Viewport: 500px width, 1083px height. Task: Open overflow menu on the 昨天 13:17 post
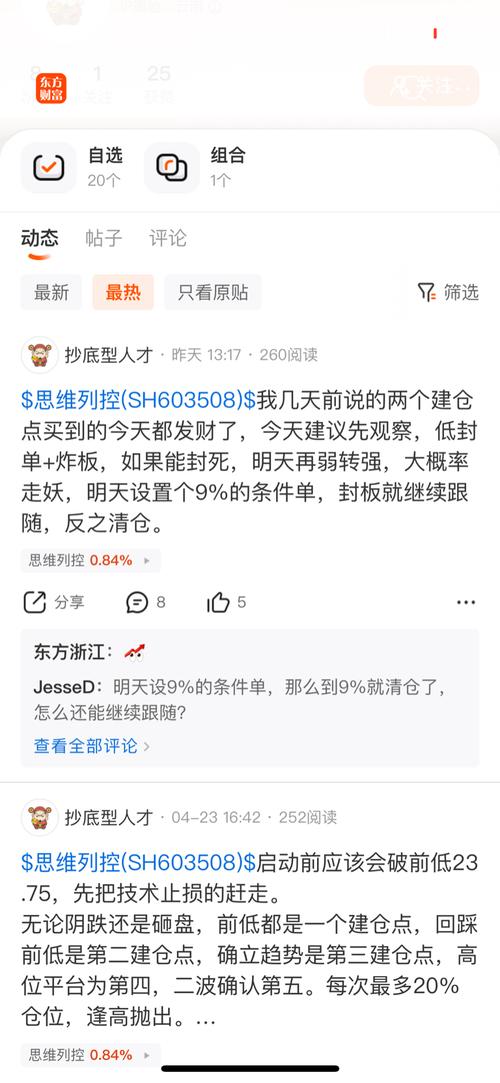[466, 602]
